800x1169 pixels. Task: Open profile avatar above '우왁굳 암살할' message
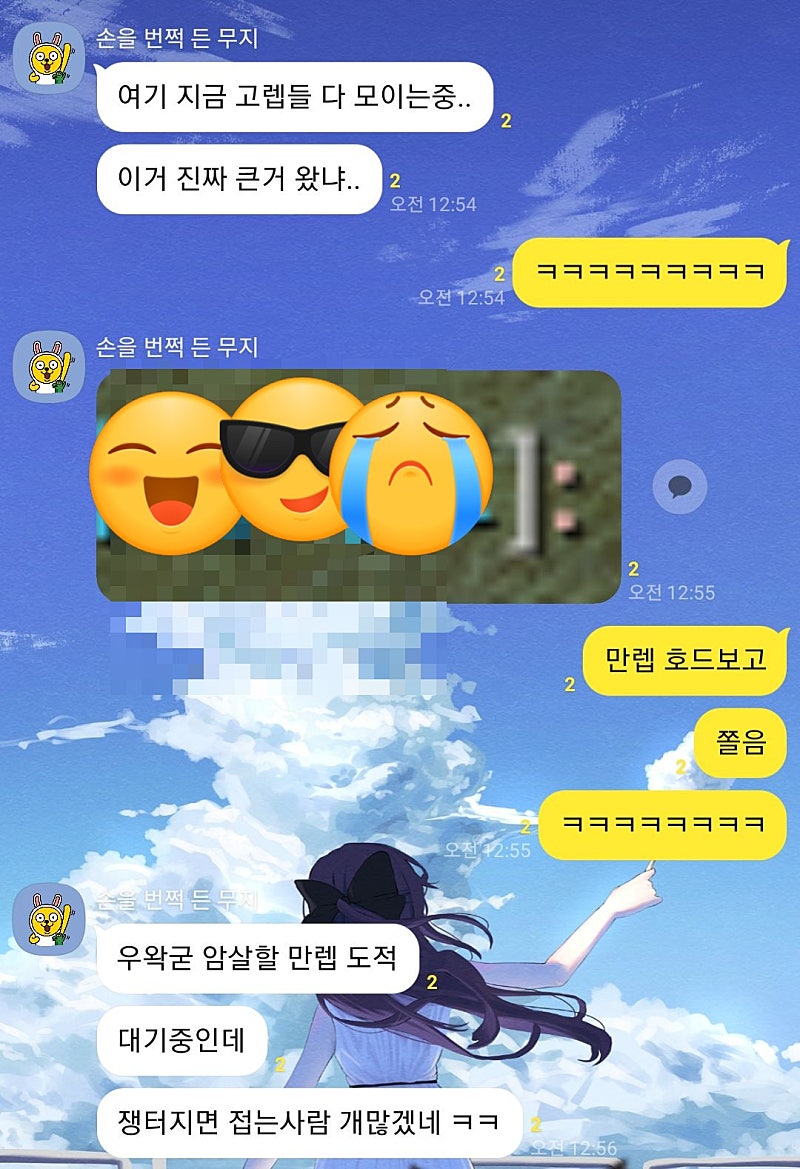click(48, 919)
